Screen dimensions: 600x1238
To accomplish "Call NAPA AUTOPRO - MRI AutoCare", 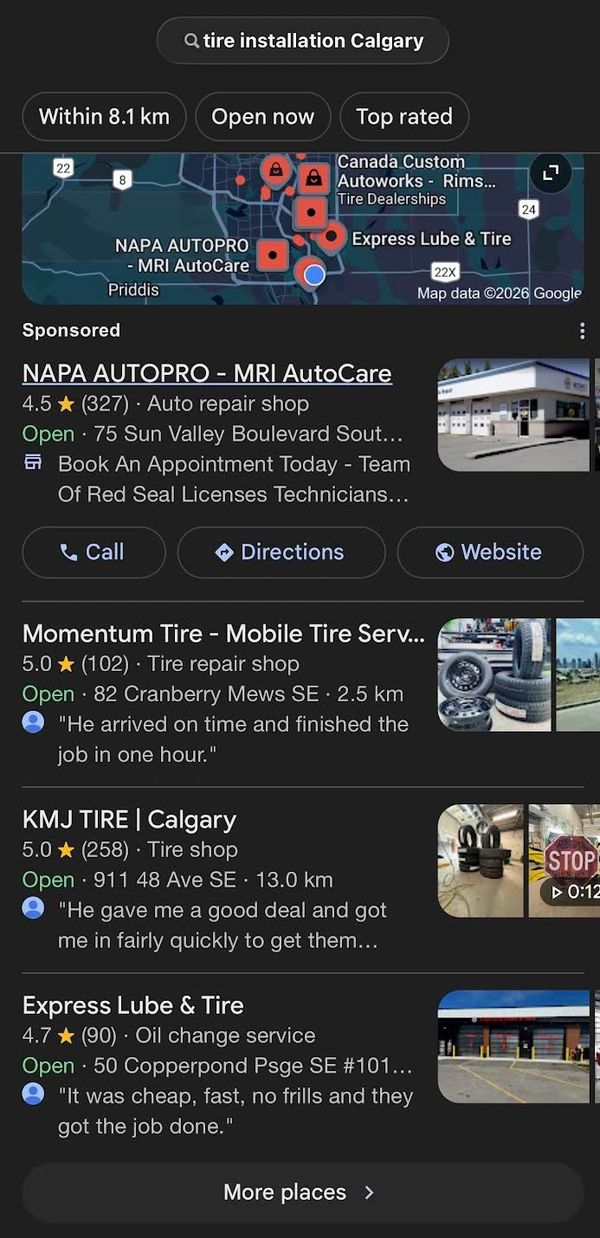I will click(x=93, y=552).
